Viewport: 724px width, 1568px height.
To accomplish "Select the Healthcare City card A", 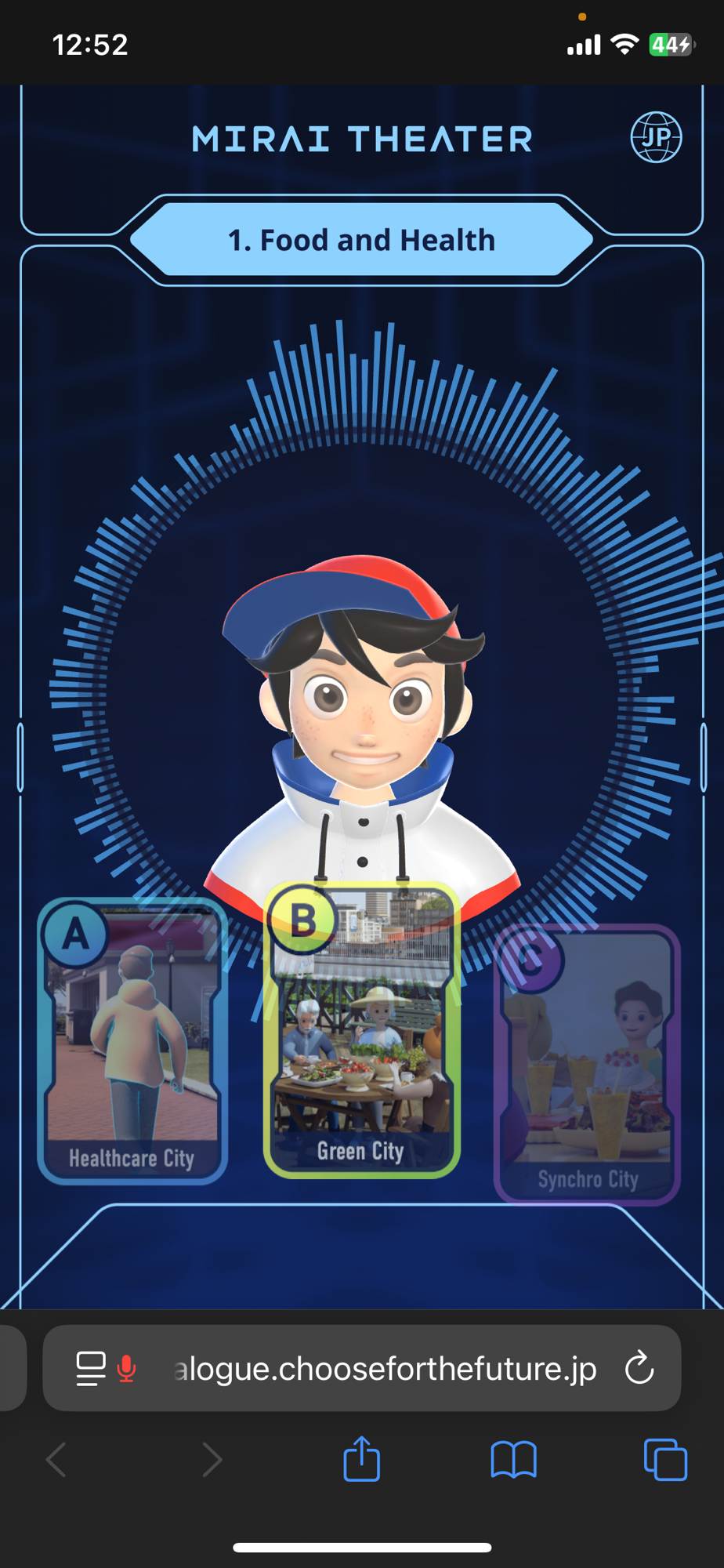I will 132,1043.
